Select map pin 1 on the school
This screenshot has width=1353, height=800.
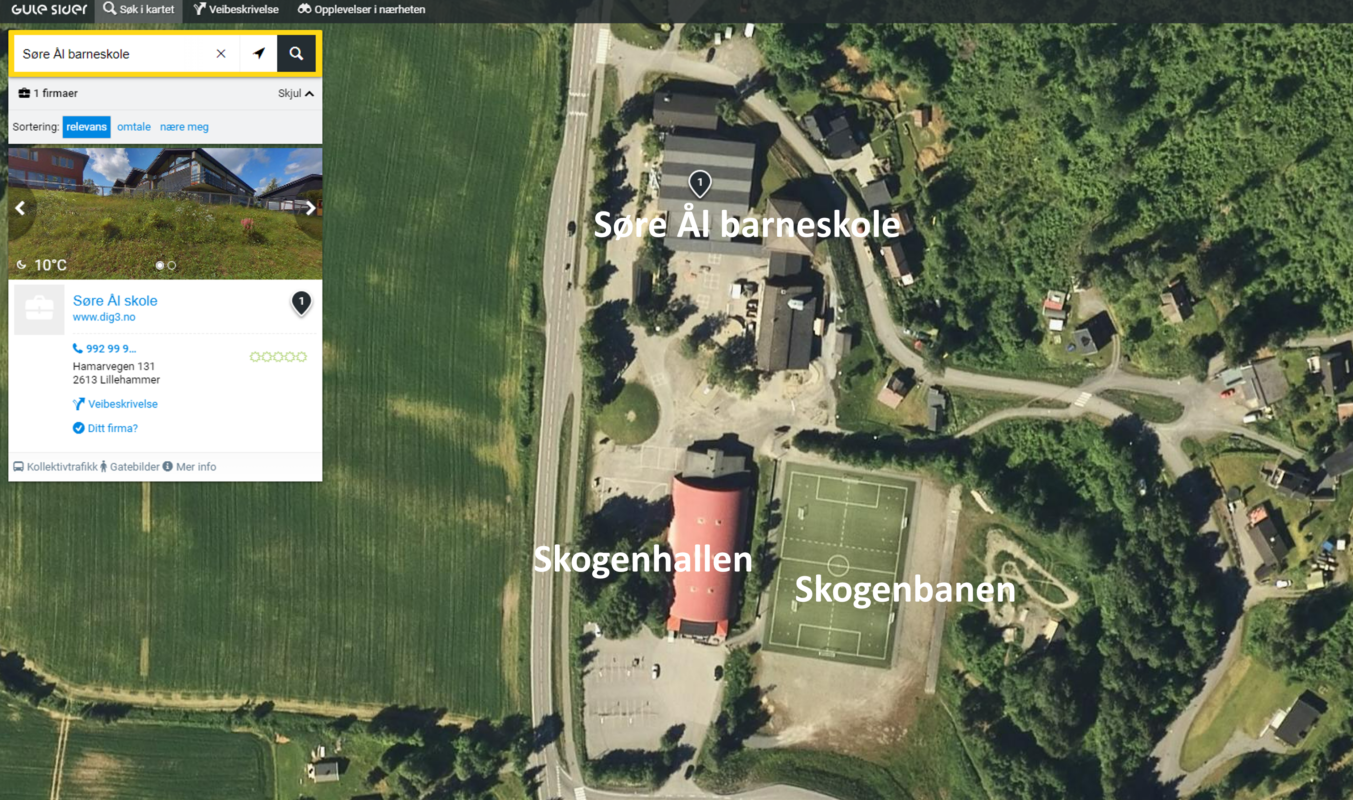(x=700, y=183)
